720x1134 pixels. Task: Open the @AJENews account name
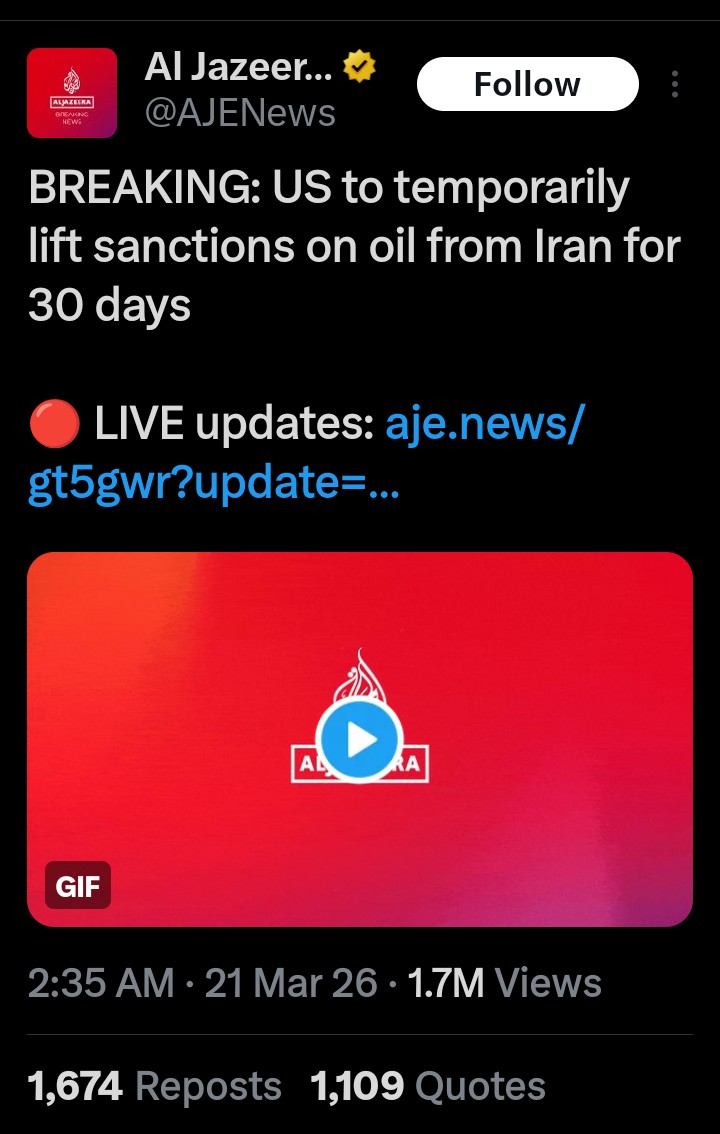click(240, 114)
